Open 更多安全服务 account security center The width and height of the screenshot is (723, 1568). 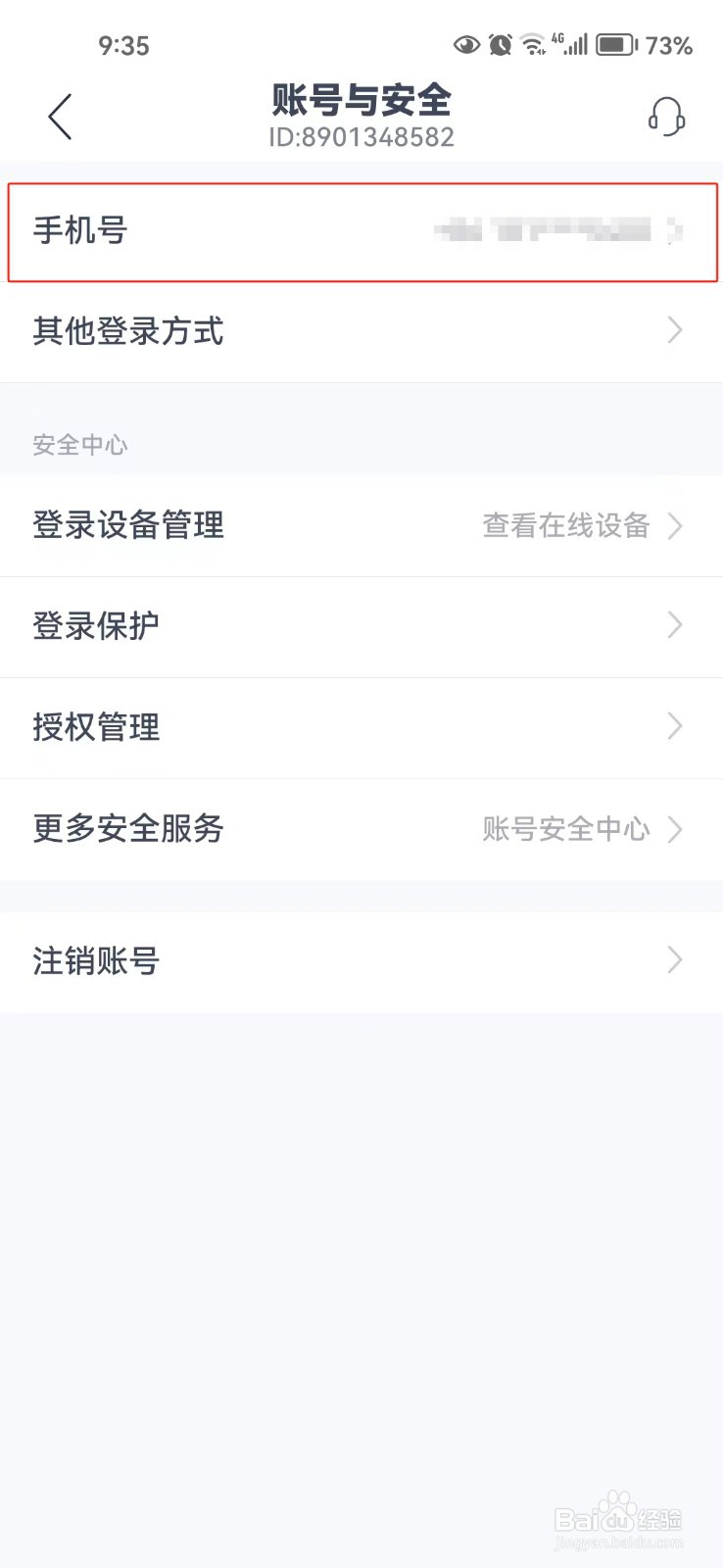pos(361,829)
